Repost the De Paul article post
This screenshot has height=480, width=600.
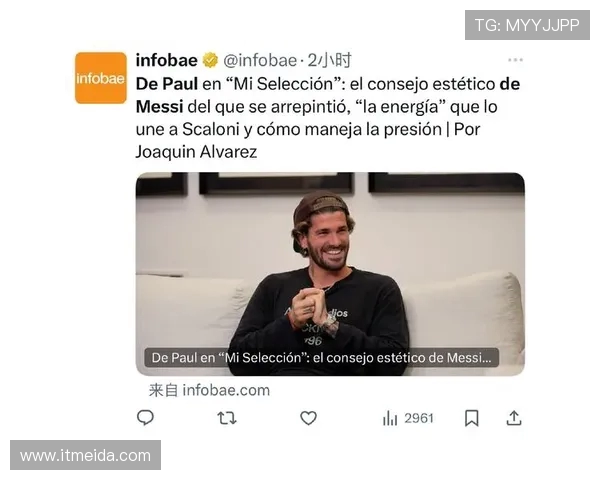coord(227,418)
